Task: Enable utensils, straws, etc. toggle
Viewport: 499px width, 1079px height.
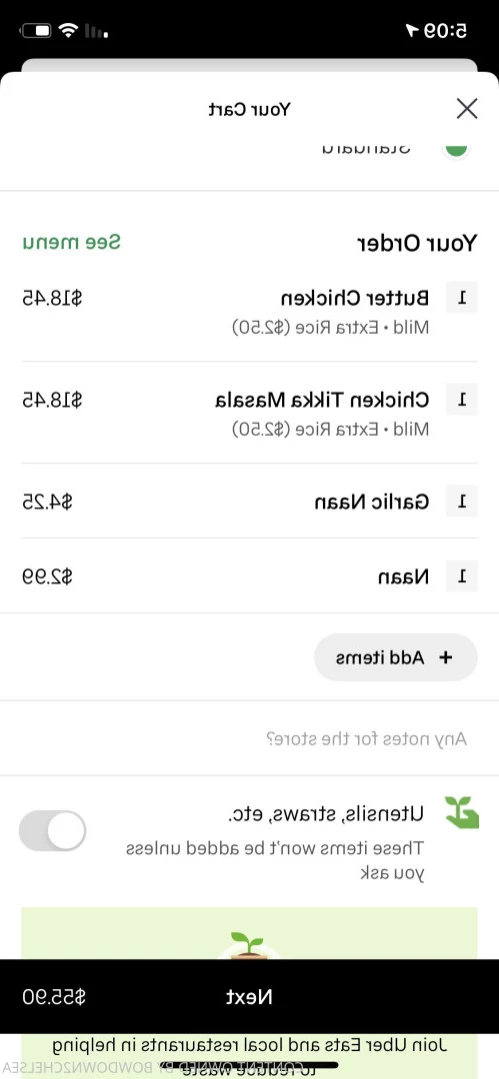Action: (x=52, y=831)
